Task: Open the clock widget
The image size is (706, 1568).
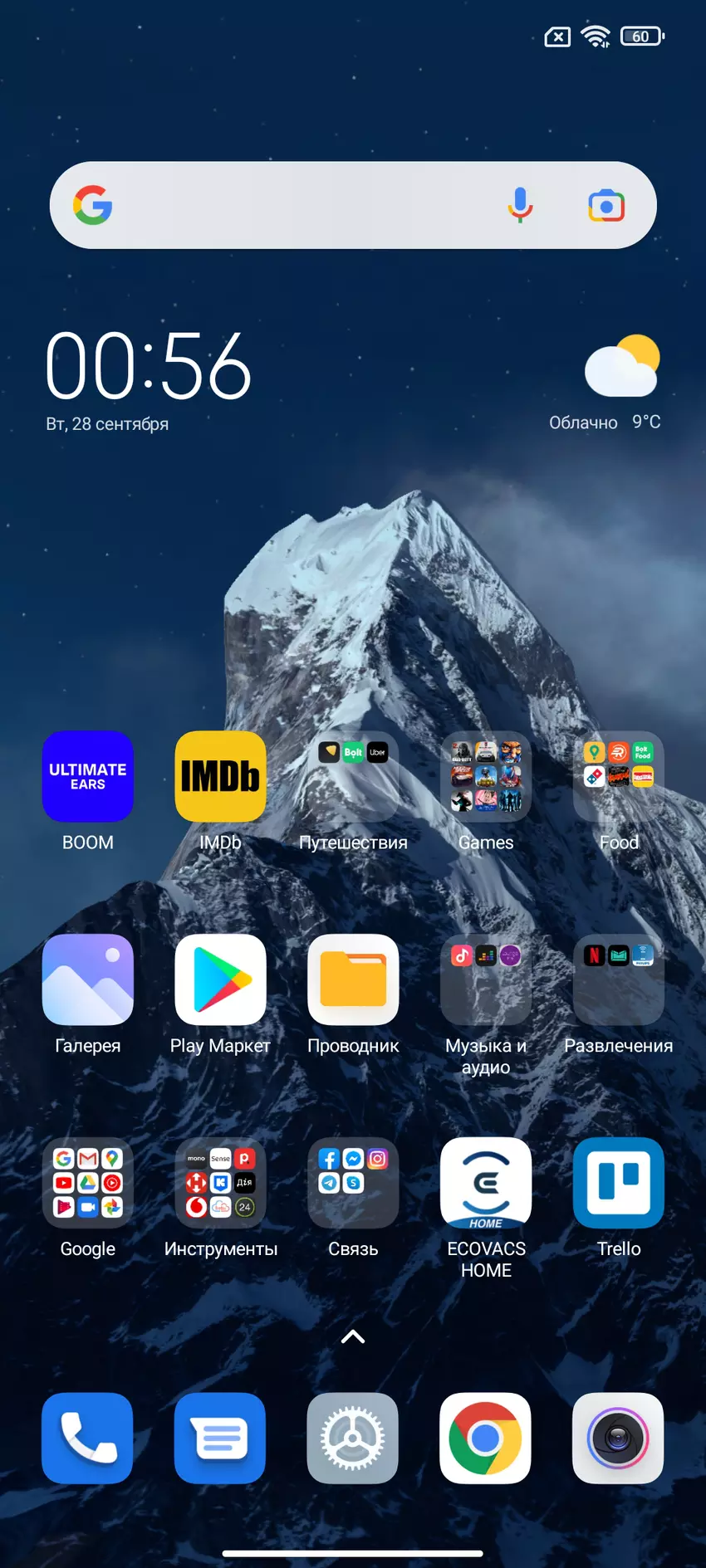Action: (x=148, y=366)
